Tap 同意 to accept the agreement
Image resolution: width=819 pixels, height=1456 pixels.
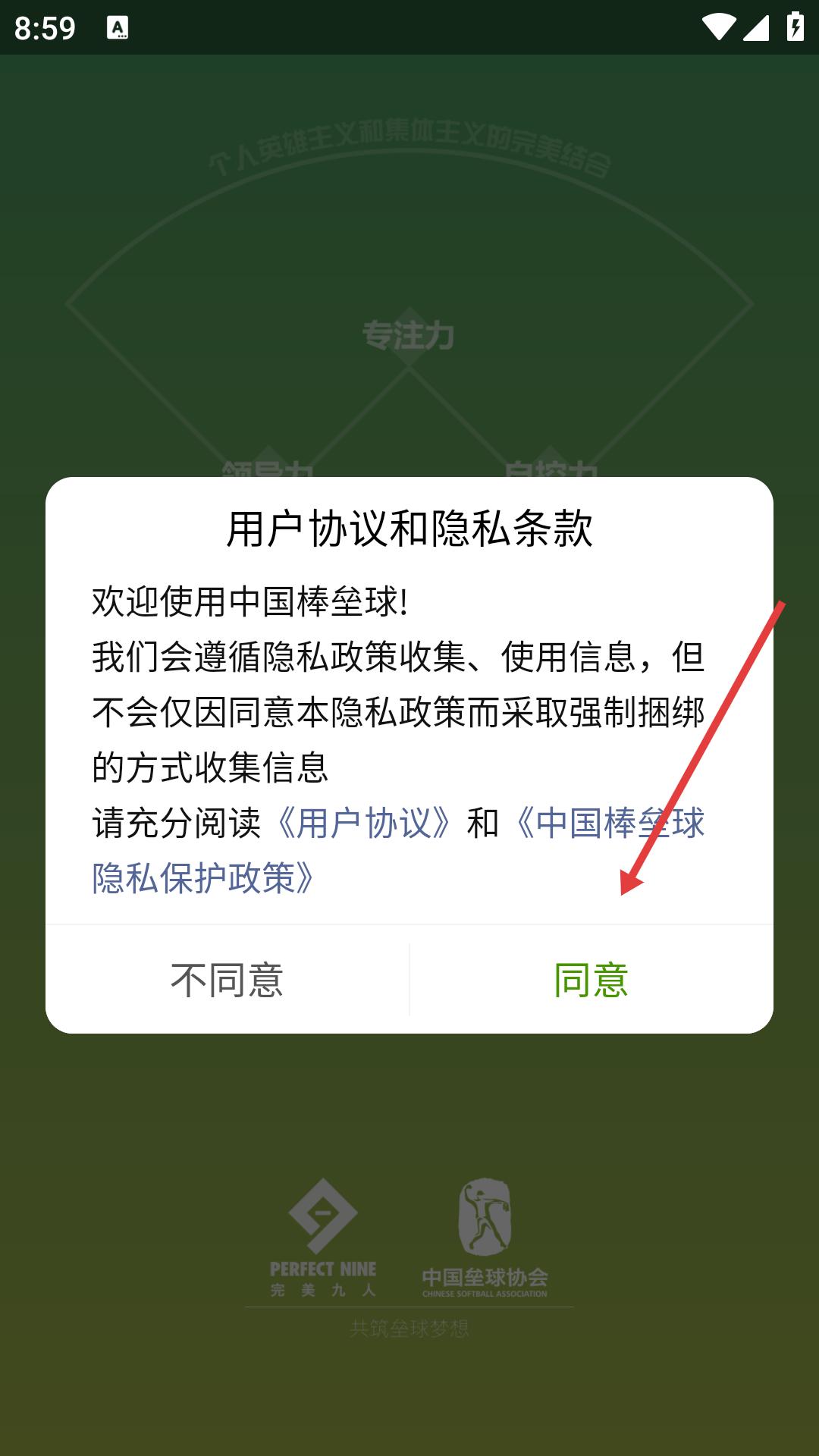[591, 980]
